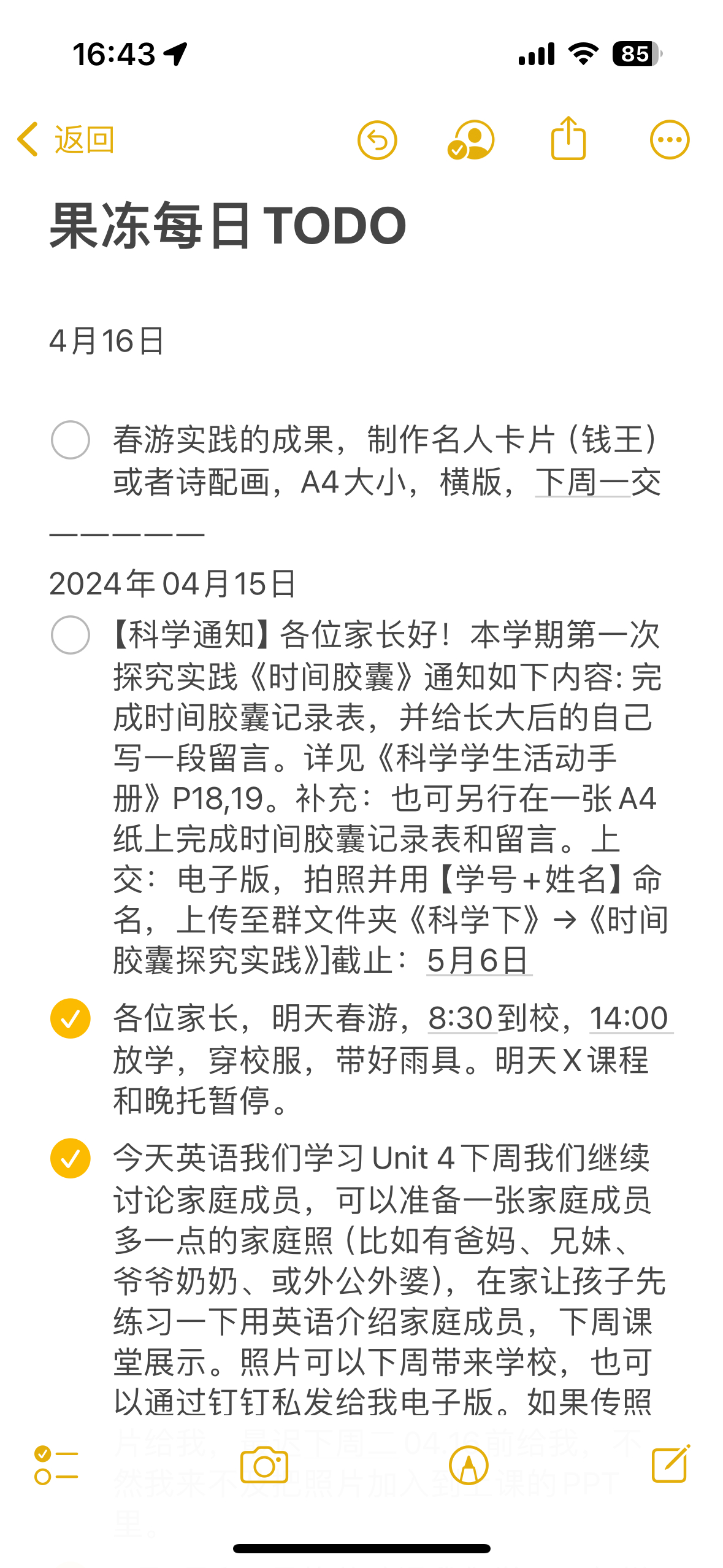Go back via the 返回 button
723x1568 pixels.
[x=66, y=140]
